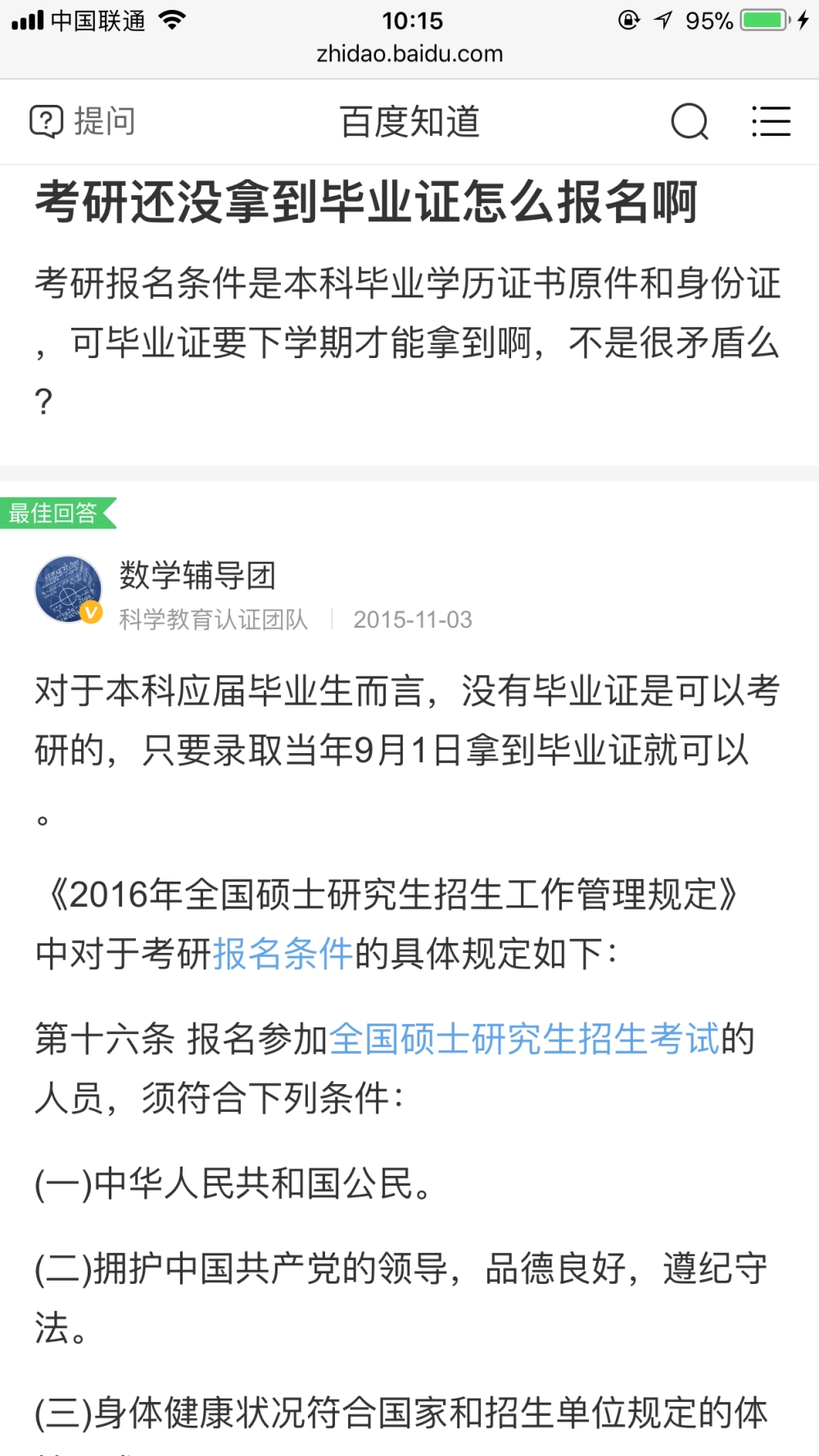
Task: Go to 百度知道 home title
Action: (x=409, y=122)
